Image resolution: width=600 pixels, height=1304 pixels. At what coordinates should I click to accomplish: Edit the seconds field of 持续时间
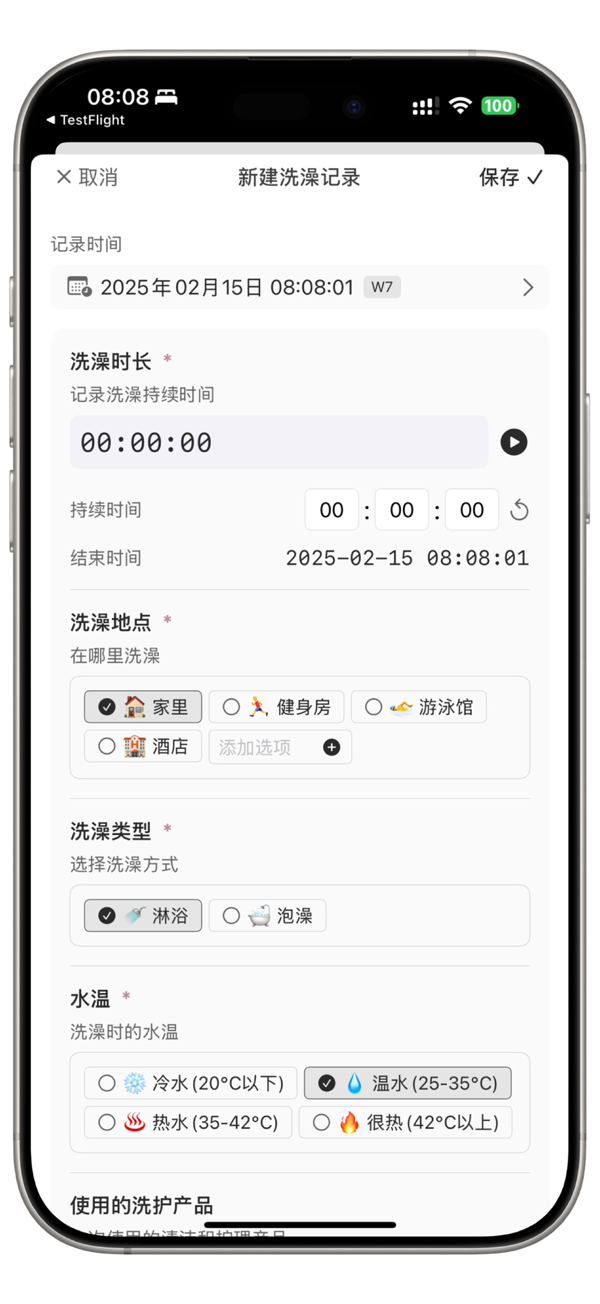472,511
